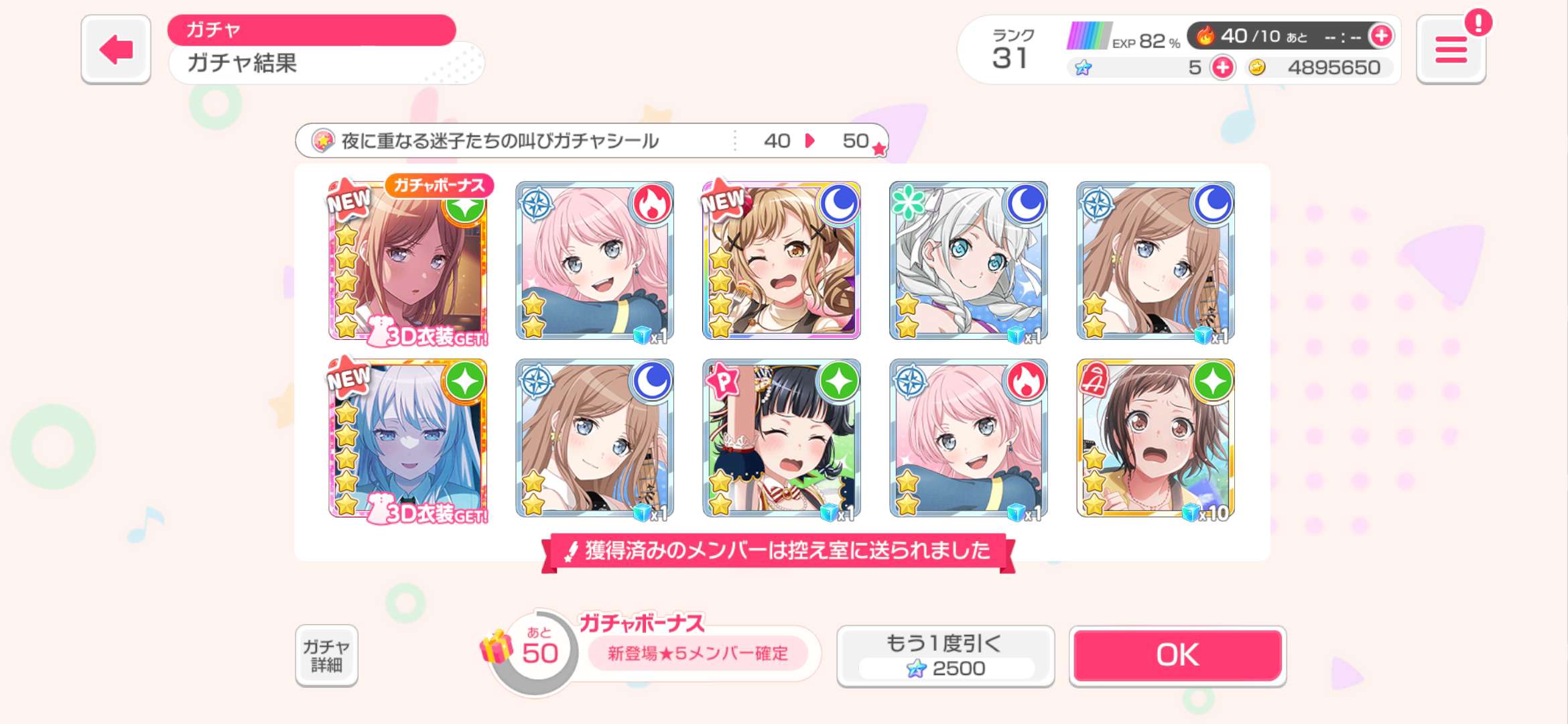Open the hamburger menu with notification badge
Image resolution: width=1568 pixels, height=724 pixels.
pos(1451,51)
